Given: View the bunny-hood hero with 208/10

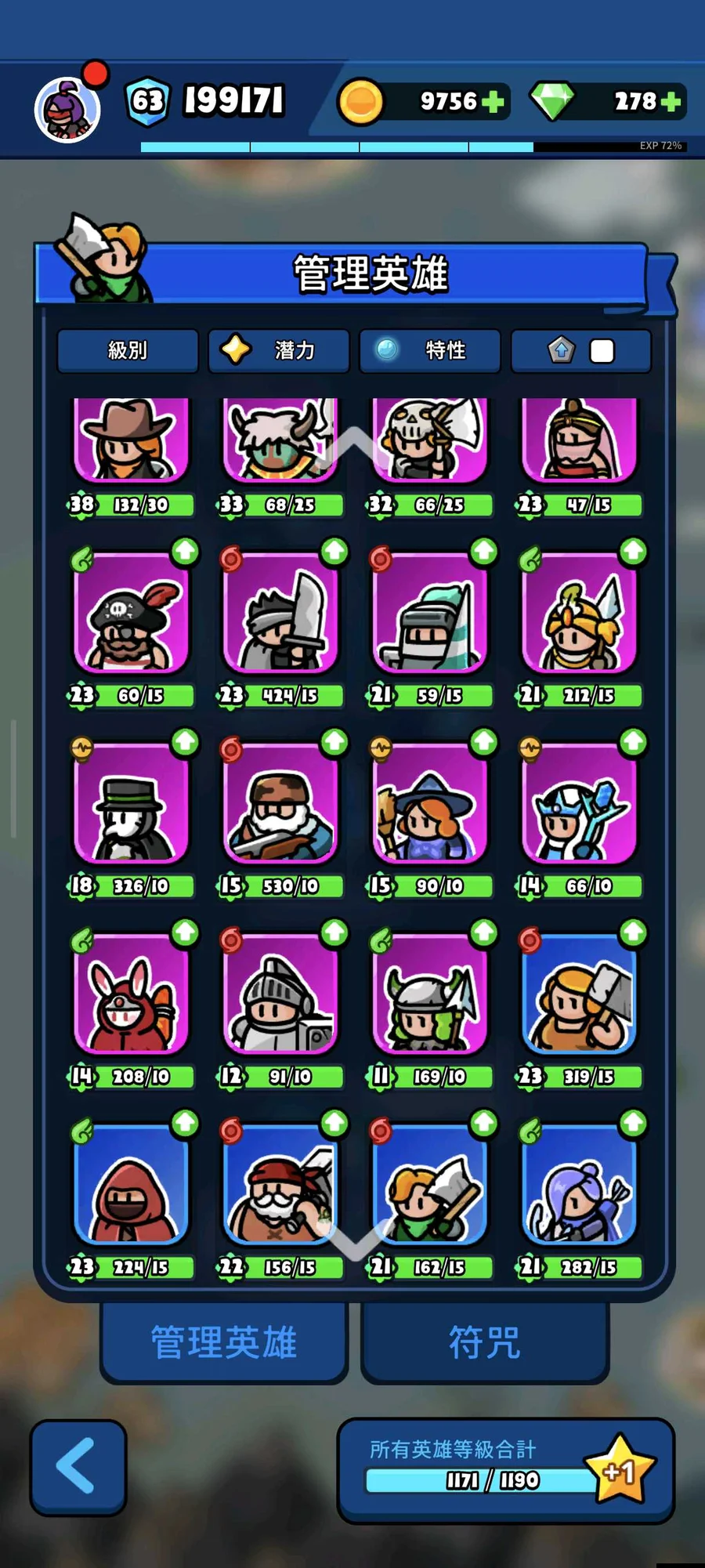Looking at the screenshot, I should (131, 996).
